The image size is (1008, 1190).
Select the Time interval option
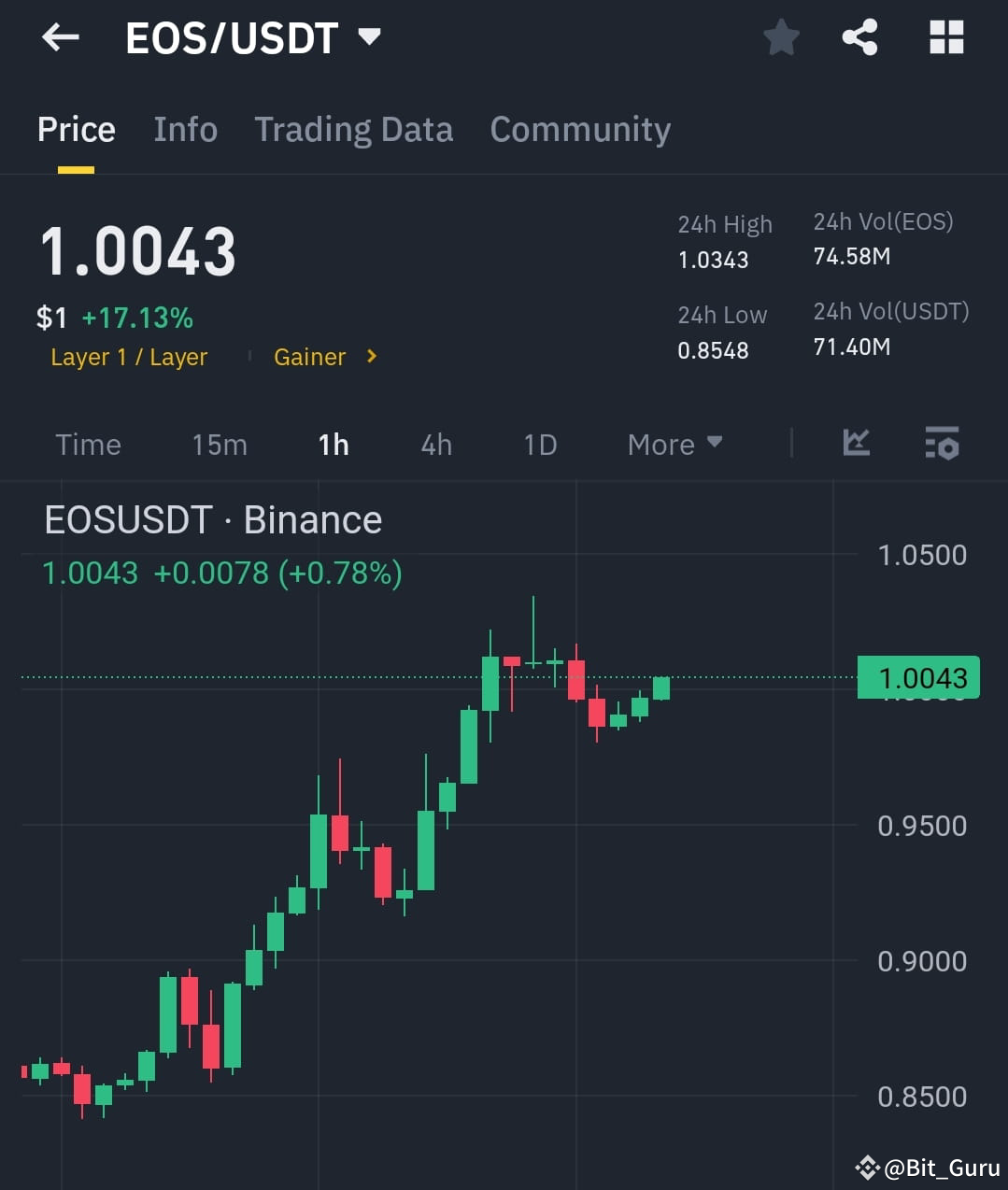(88, 444)
